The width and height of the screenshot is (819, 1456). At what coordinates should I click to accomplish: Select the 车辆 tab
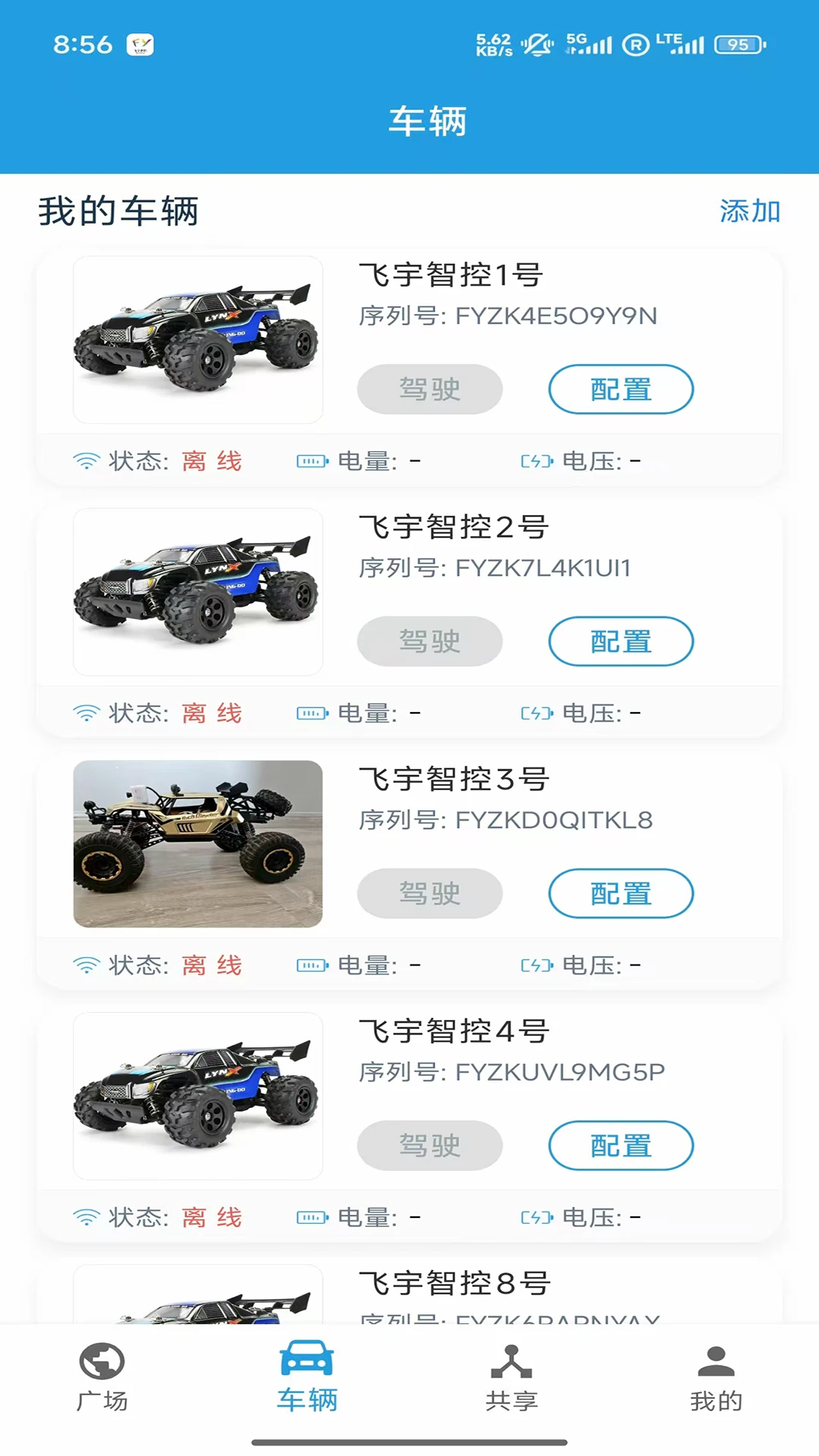point(307,1378)
